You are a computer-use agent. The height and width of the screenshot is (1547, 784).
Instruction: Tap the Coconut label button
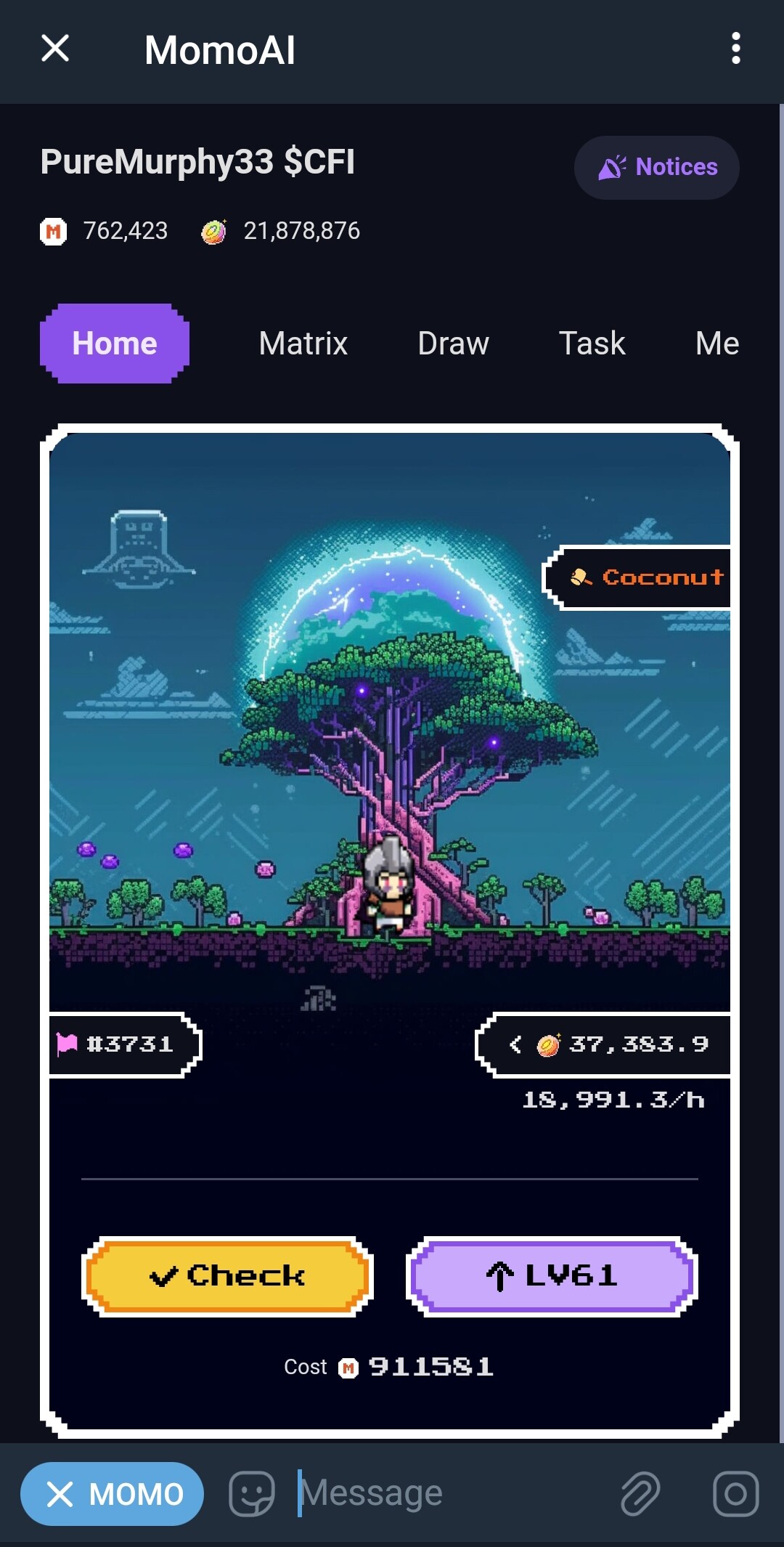pos(637,577)
